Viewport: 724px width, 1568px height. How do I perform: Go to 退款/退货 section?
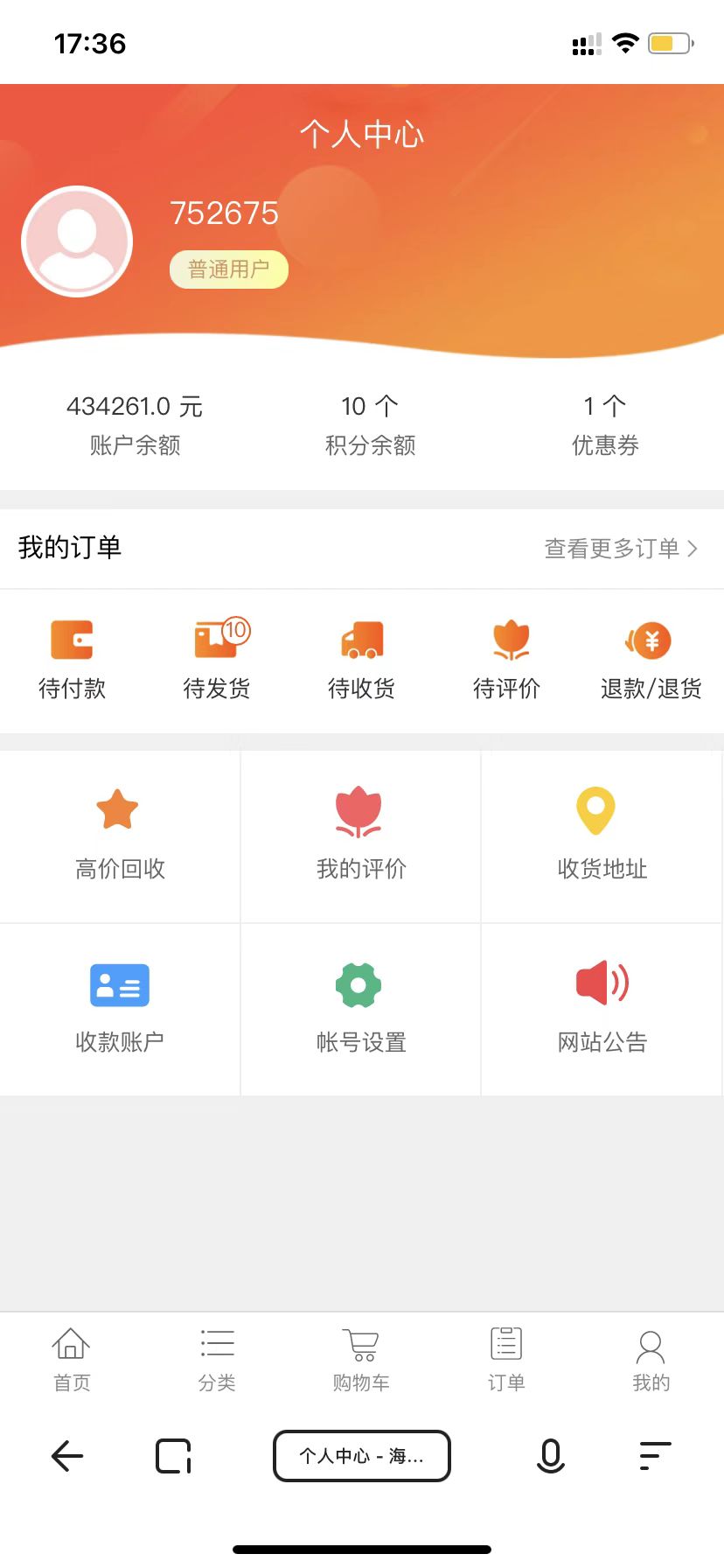[x=651, y=661]
